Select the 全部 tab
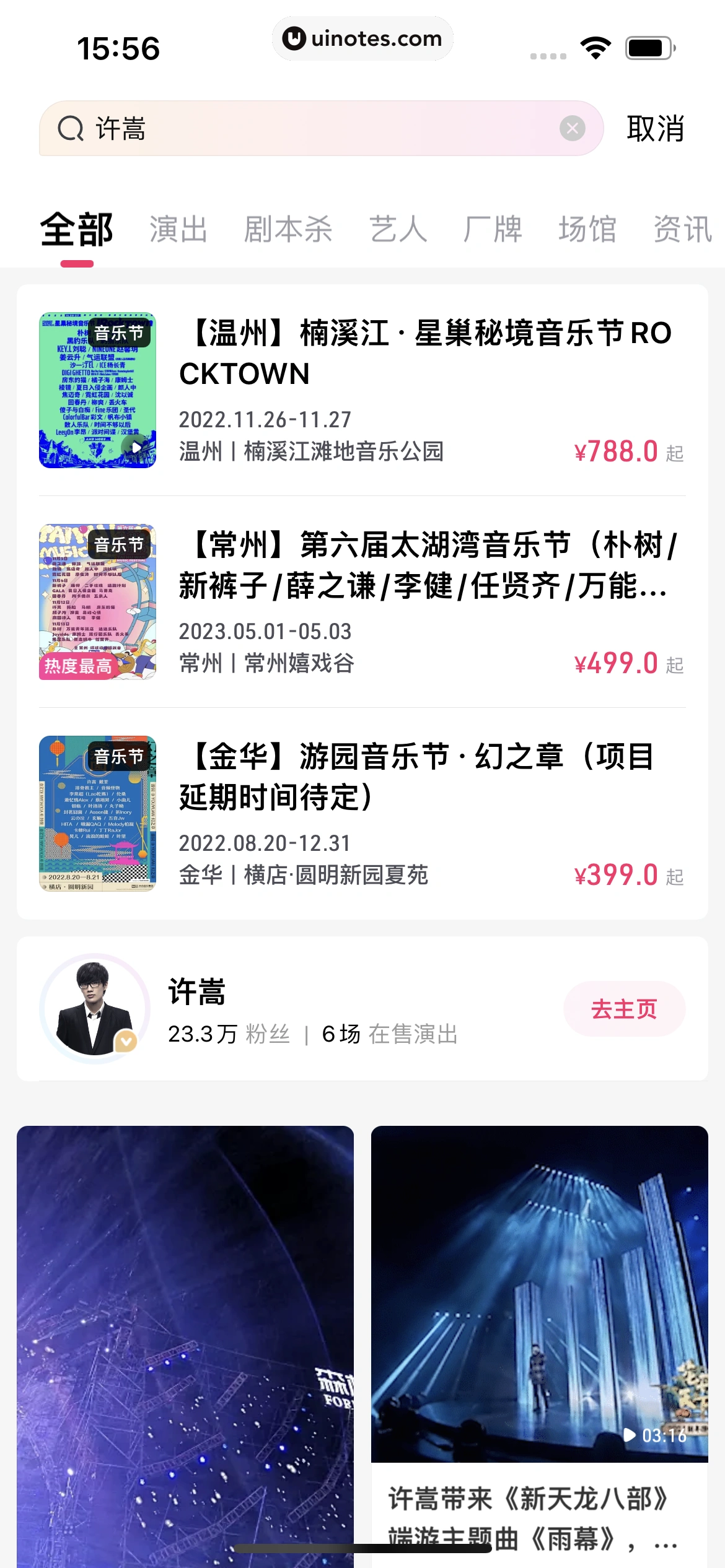This screenshot has height=1568, width=725. click(x=77, y=230)
